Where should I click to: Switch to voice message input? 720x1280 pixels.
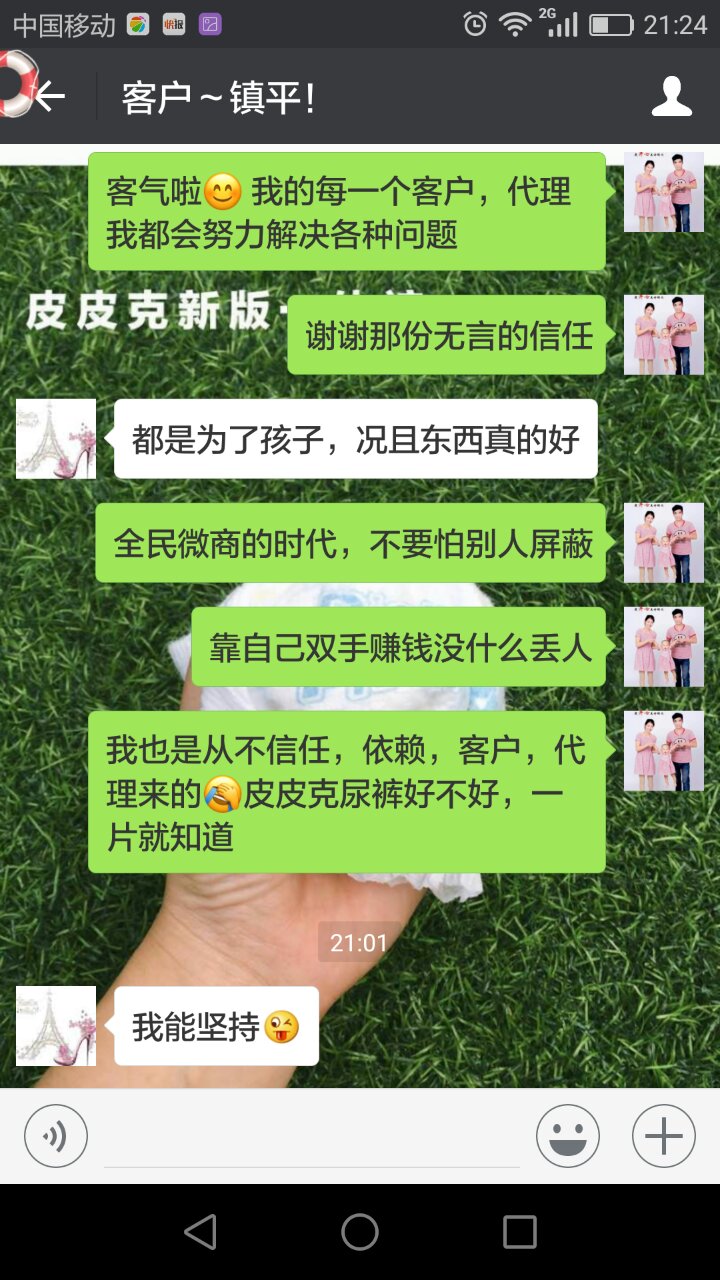[56, 1136]
